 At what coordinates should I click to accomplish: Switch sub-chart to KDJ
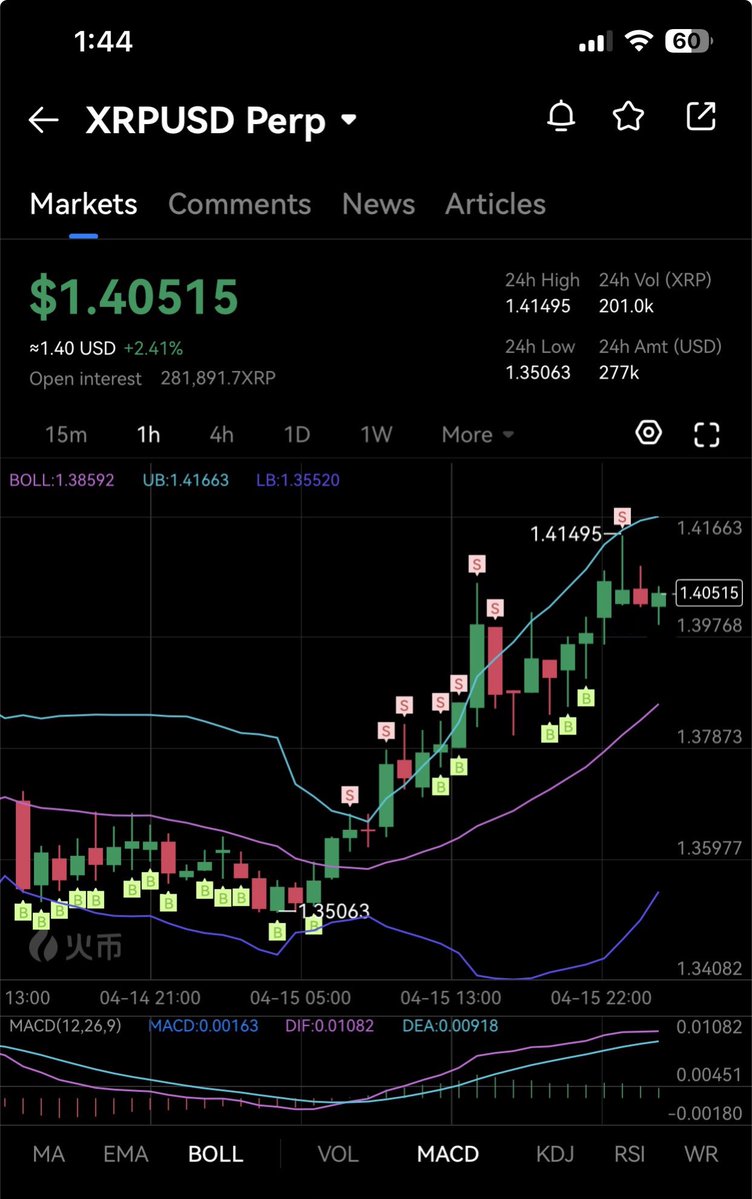pyautogui.click(x=555, y=1154)
